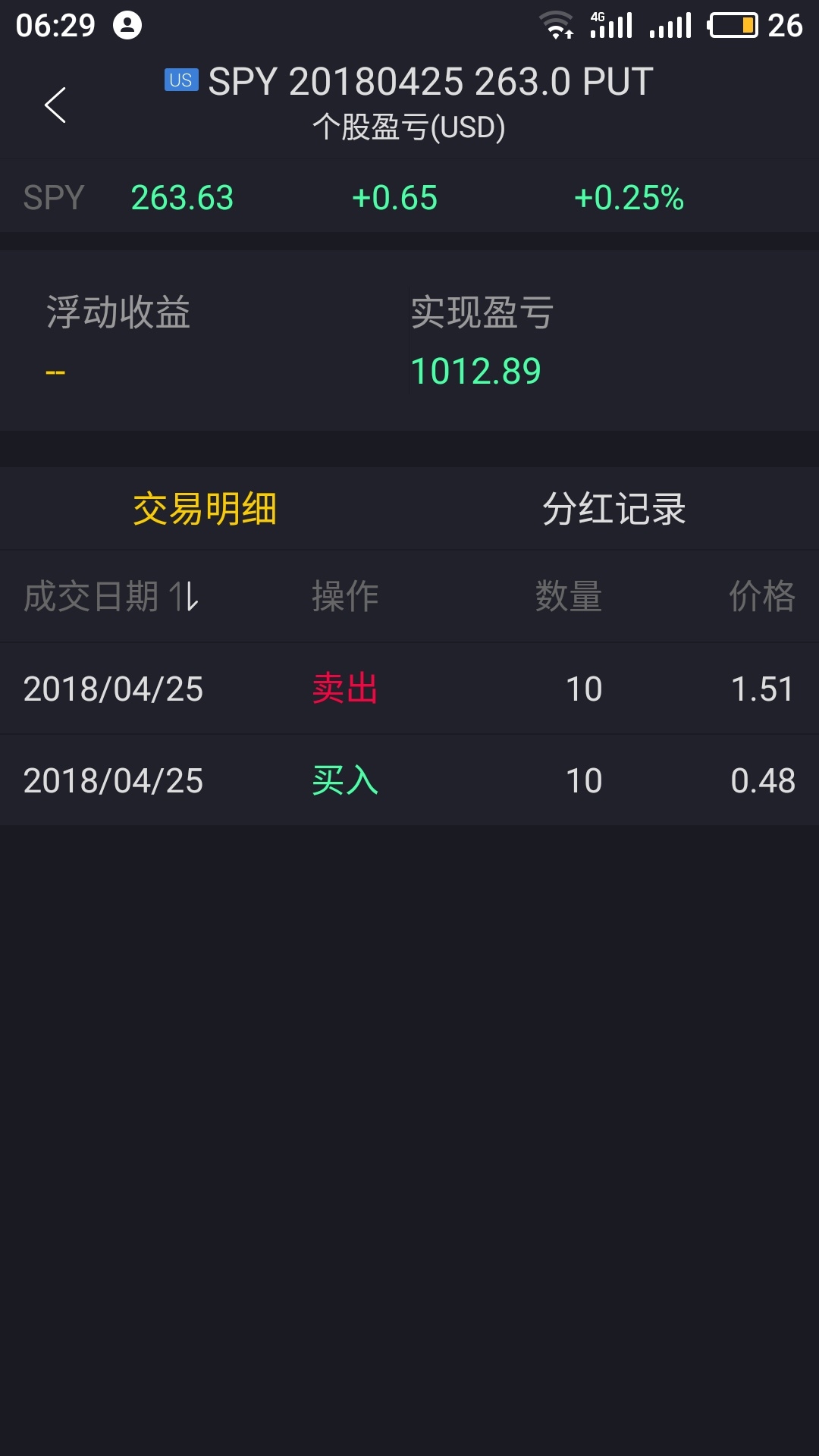Switch to the 分红记录 tab
This screenshot has height=1456, width=819.
[x=613, y=509]
